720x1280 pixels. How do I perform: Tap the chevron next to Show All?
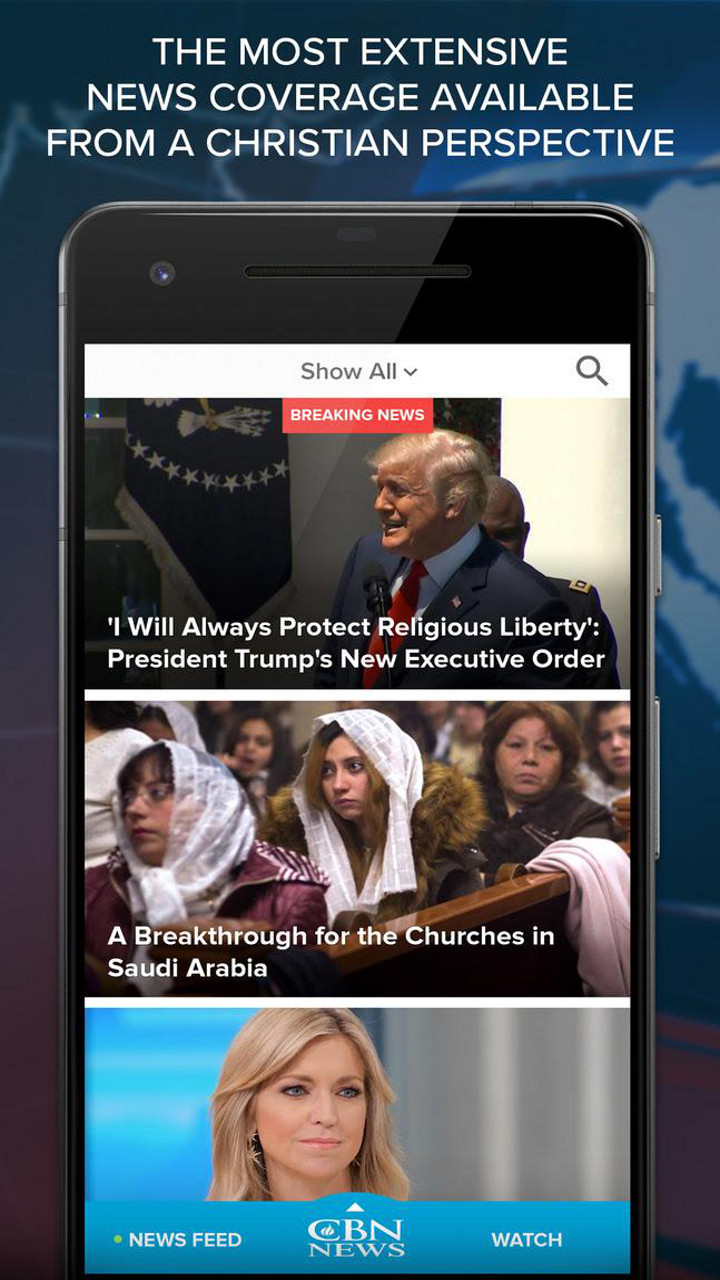412,371
